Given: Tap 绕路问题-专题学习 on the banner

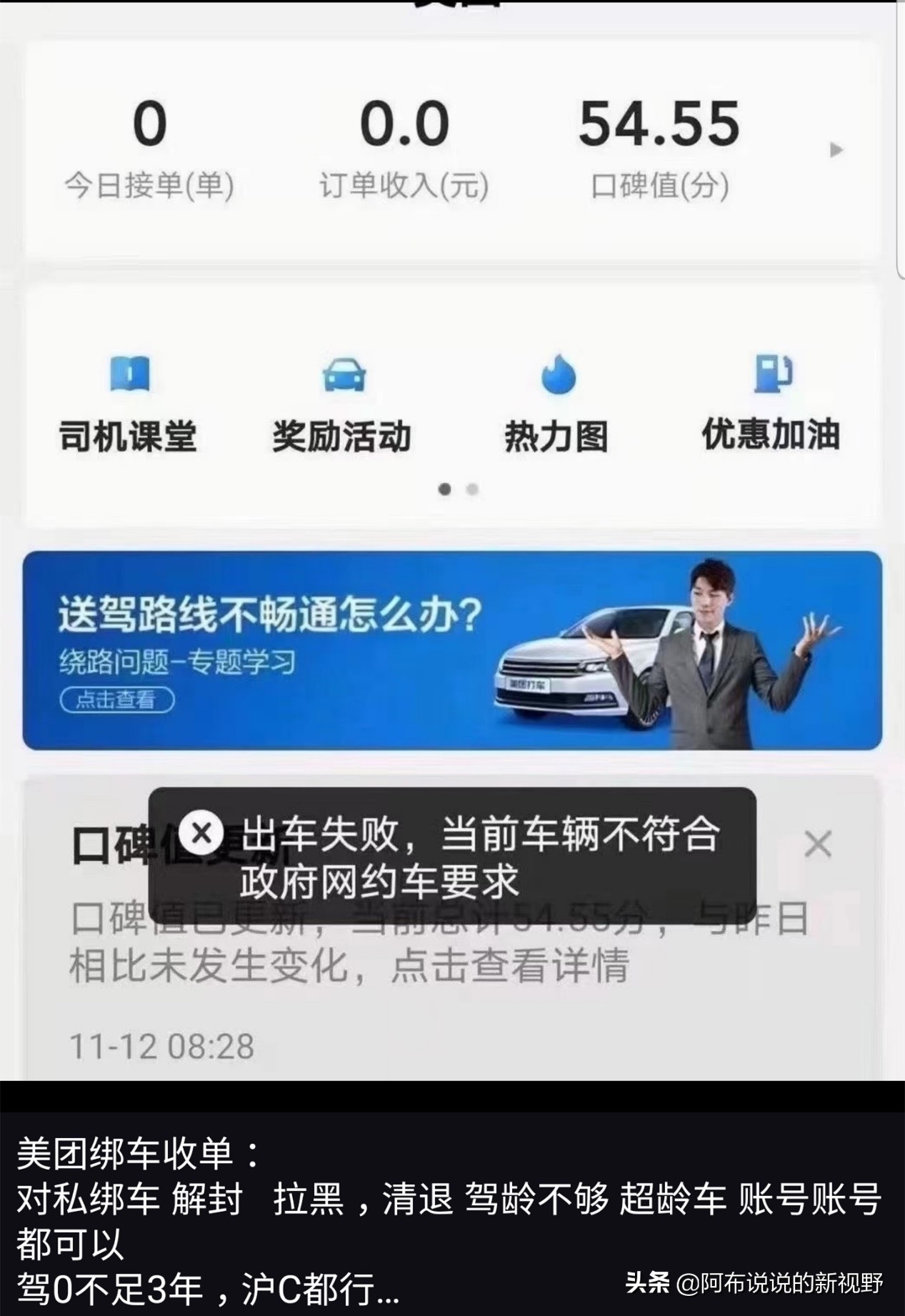Looking at the screenshot, I should [175, 662].
